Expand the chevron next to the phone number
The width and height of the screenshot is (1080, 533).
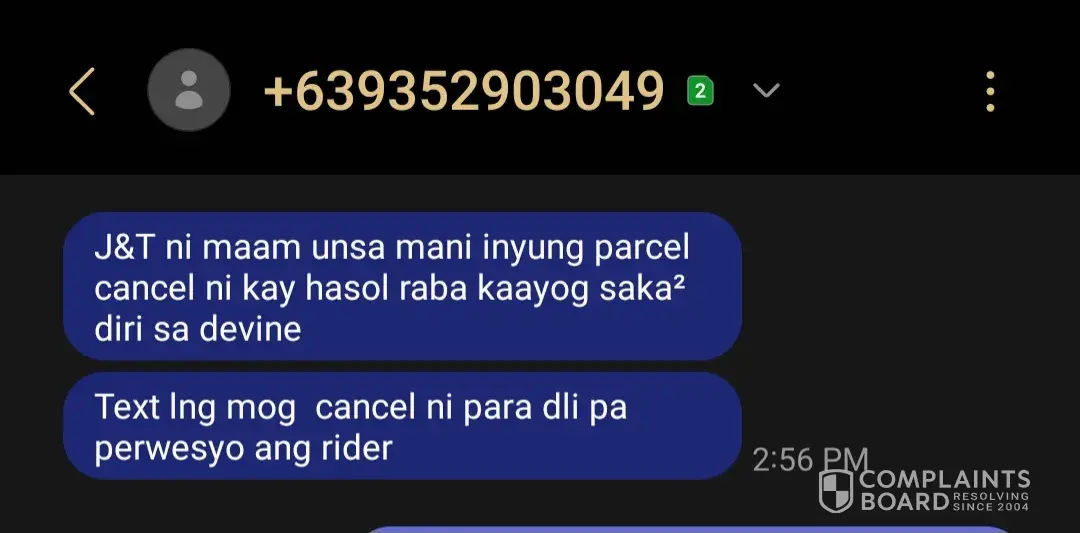click(766, 91)
